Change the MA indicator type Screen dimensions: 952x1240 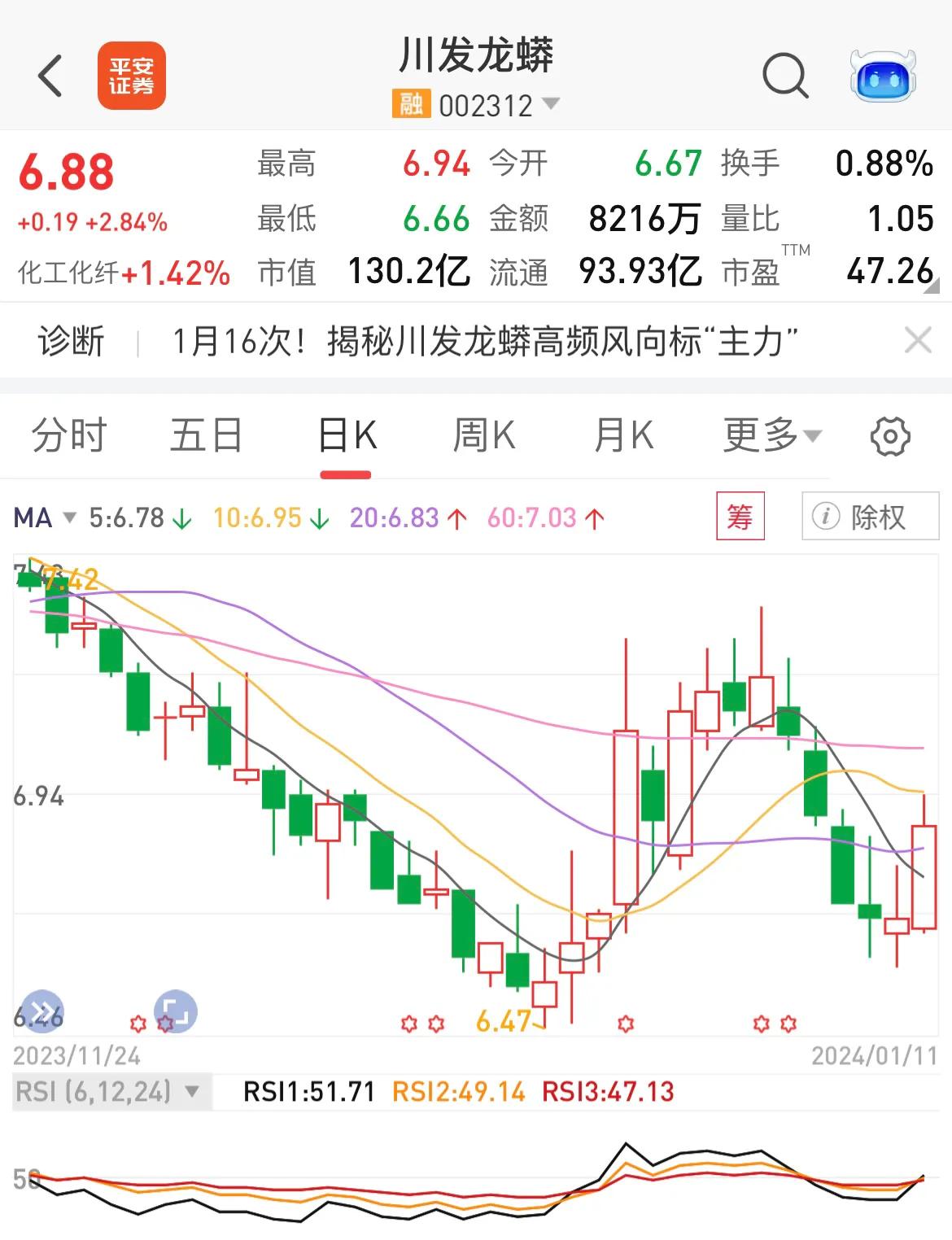click(45, 517)
